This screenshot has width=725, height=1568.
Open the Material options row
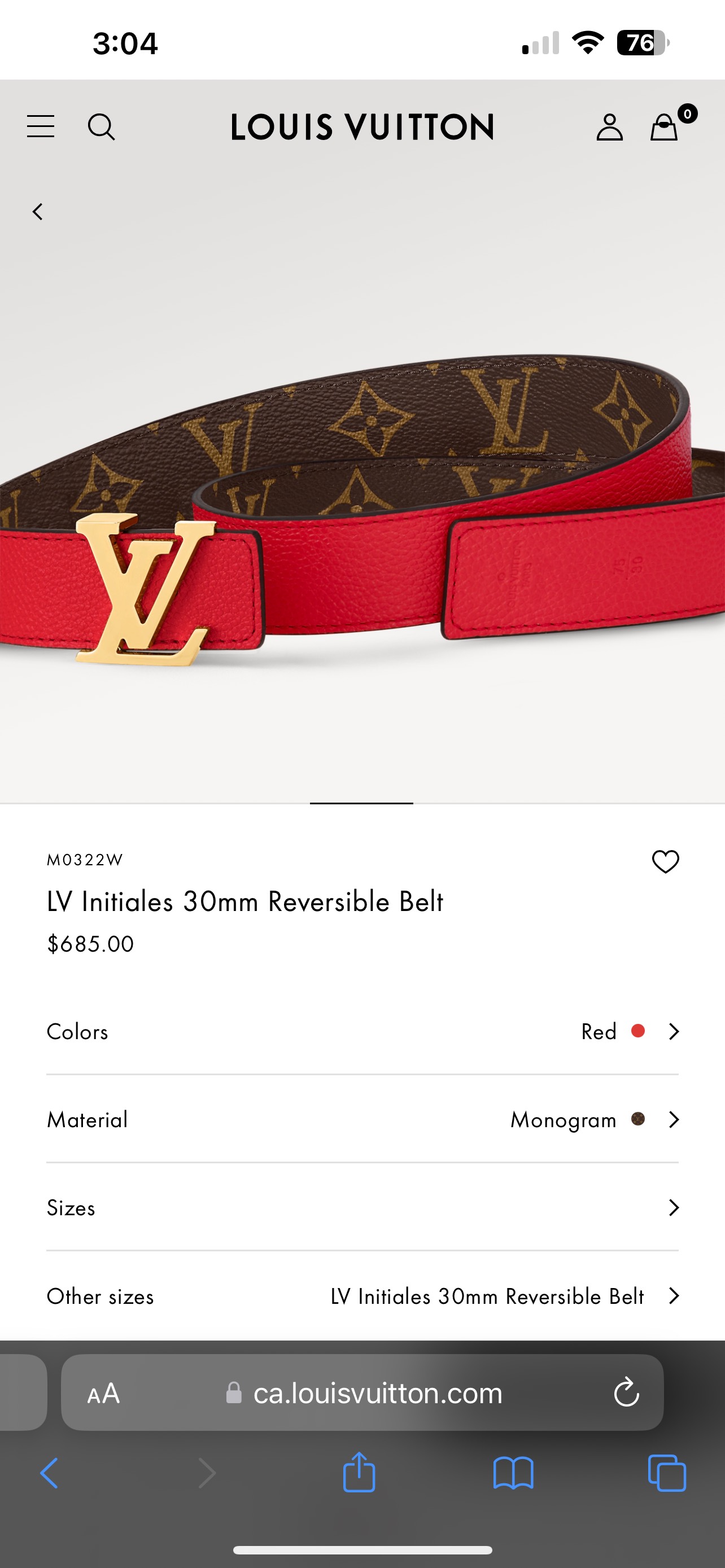point(362,1119)
